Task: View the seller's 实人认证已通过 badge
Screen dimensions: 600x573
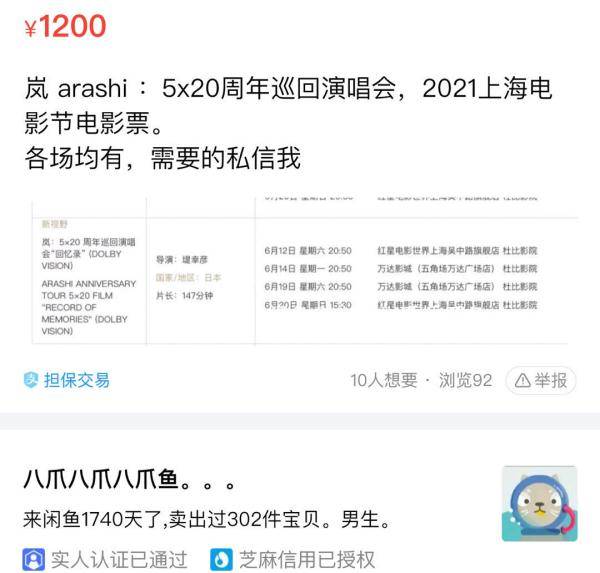Action: tap(106, 558)
